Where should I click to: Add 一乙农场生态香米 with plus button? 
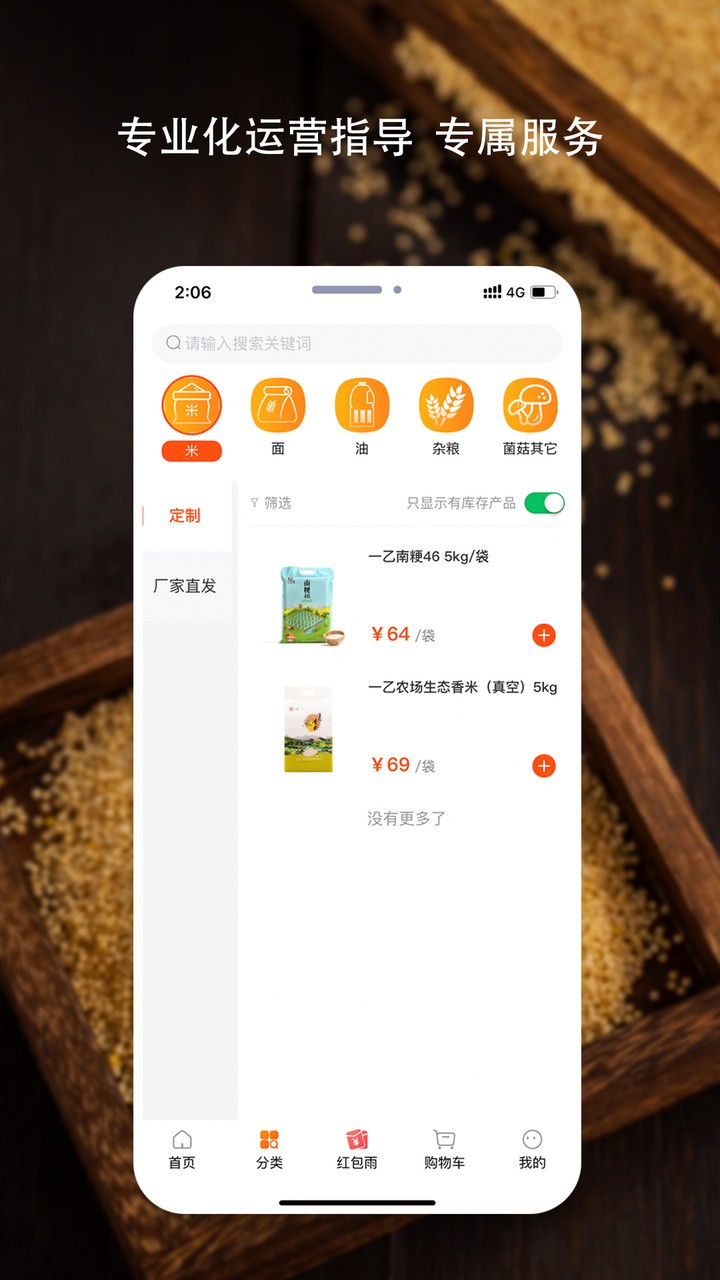[x=543, y=765]
